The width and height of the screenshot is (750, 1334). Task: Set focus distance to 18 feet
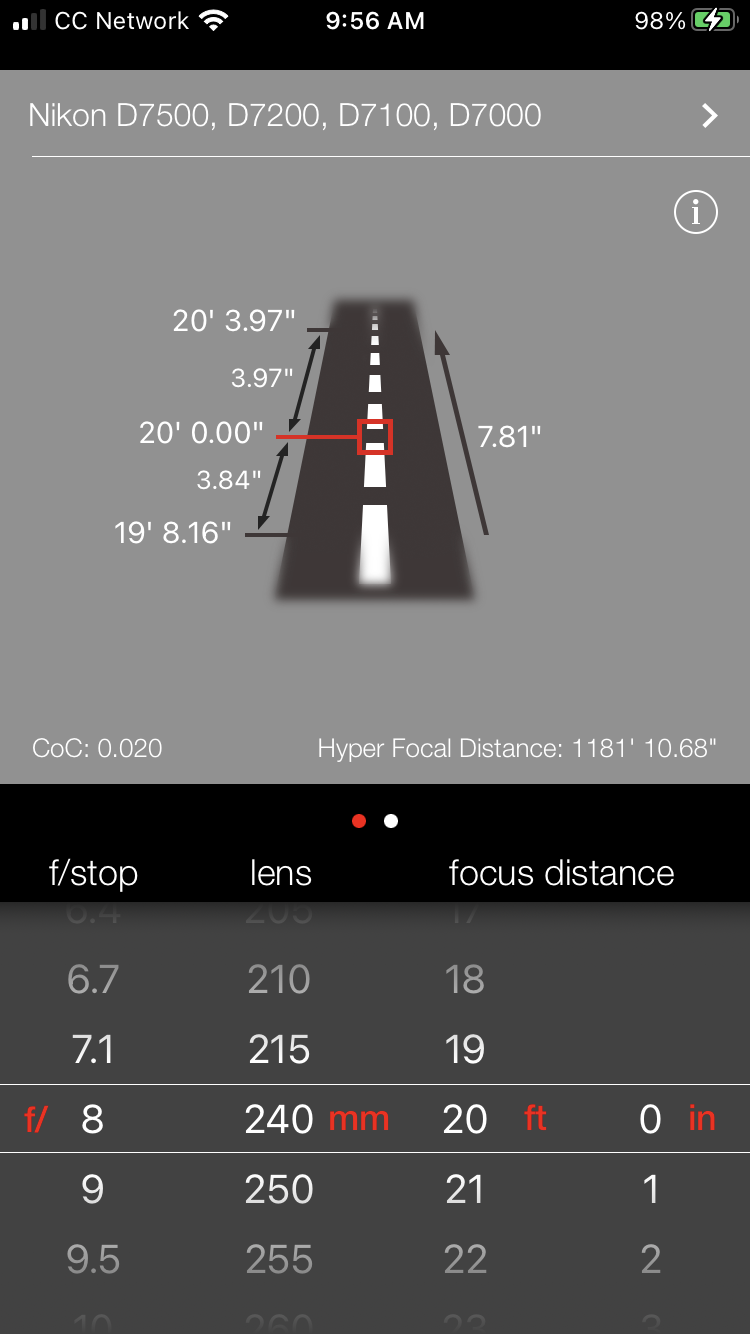point(465,980)
